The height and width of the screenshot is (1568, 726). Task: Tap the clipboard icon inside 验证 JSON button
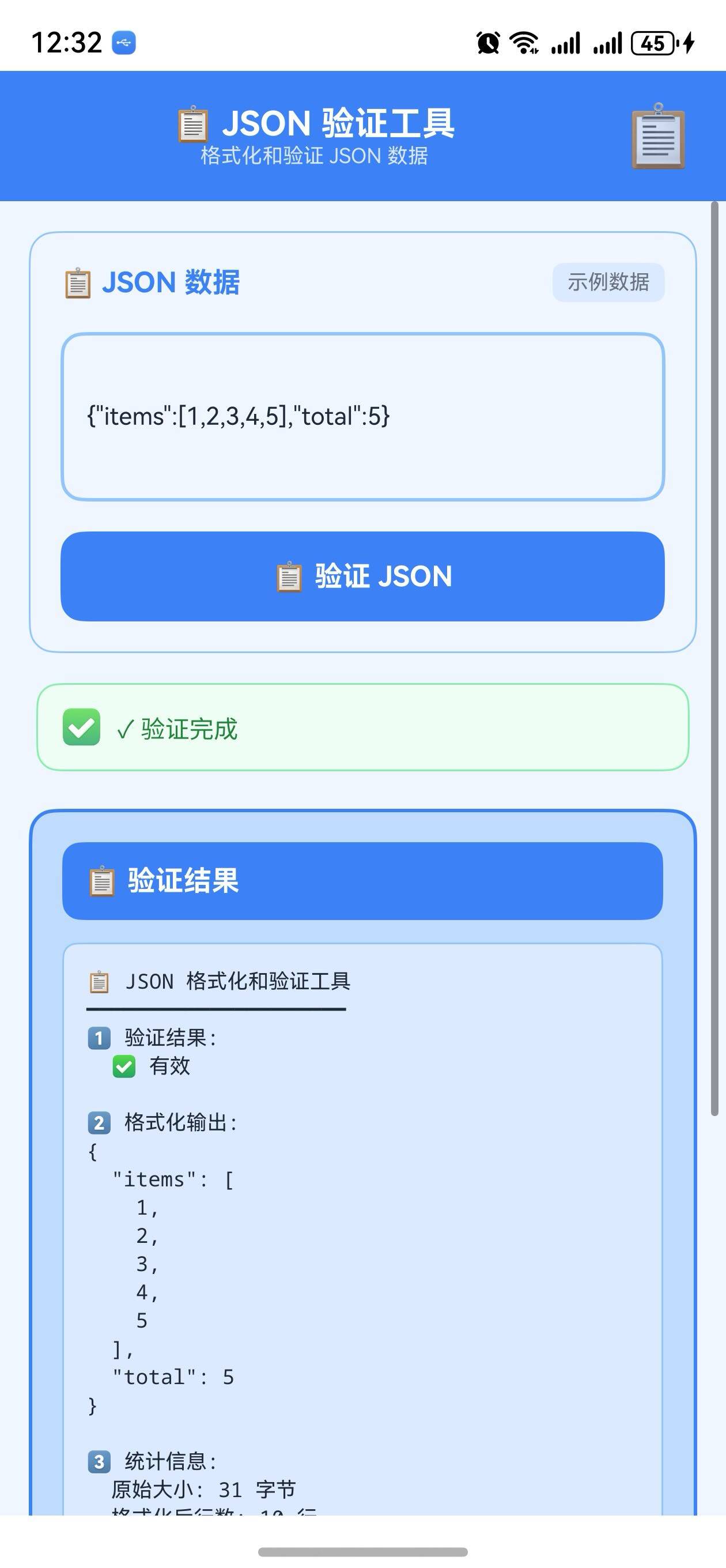(x=289, y=577)
